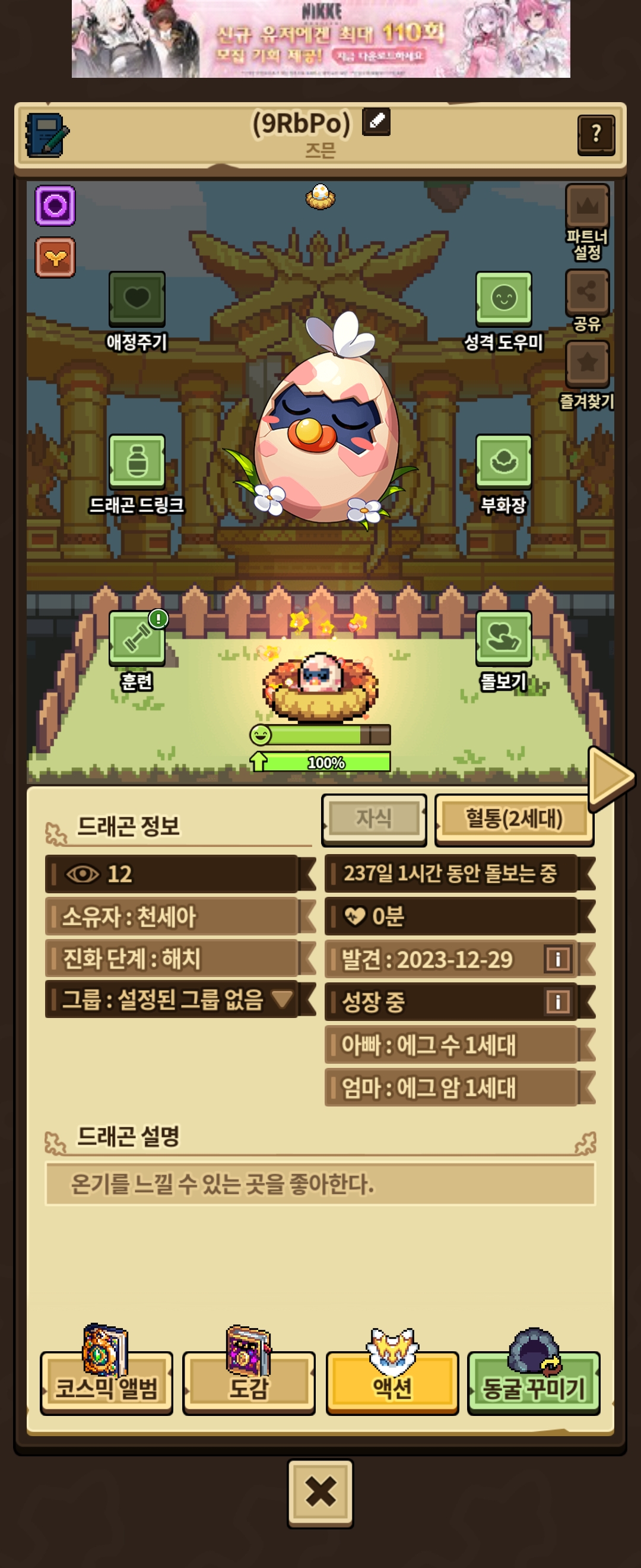The width and height of the screenshot is (641, 1568).
Task: Close the dragon info window
Action: click(320, 1492)
